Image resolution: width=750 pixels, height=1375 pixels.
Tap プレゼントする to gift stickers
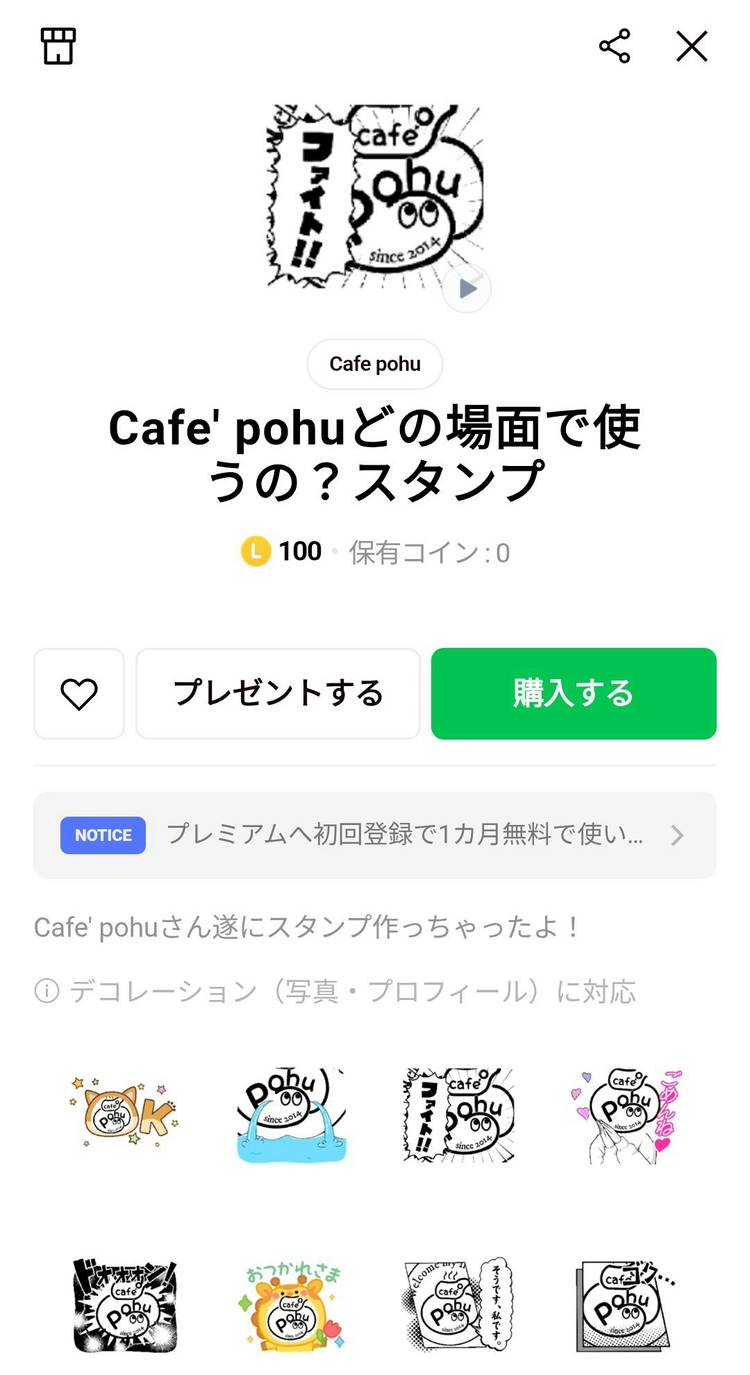click(x=278, y=694)
